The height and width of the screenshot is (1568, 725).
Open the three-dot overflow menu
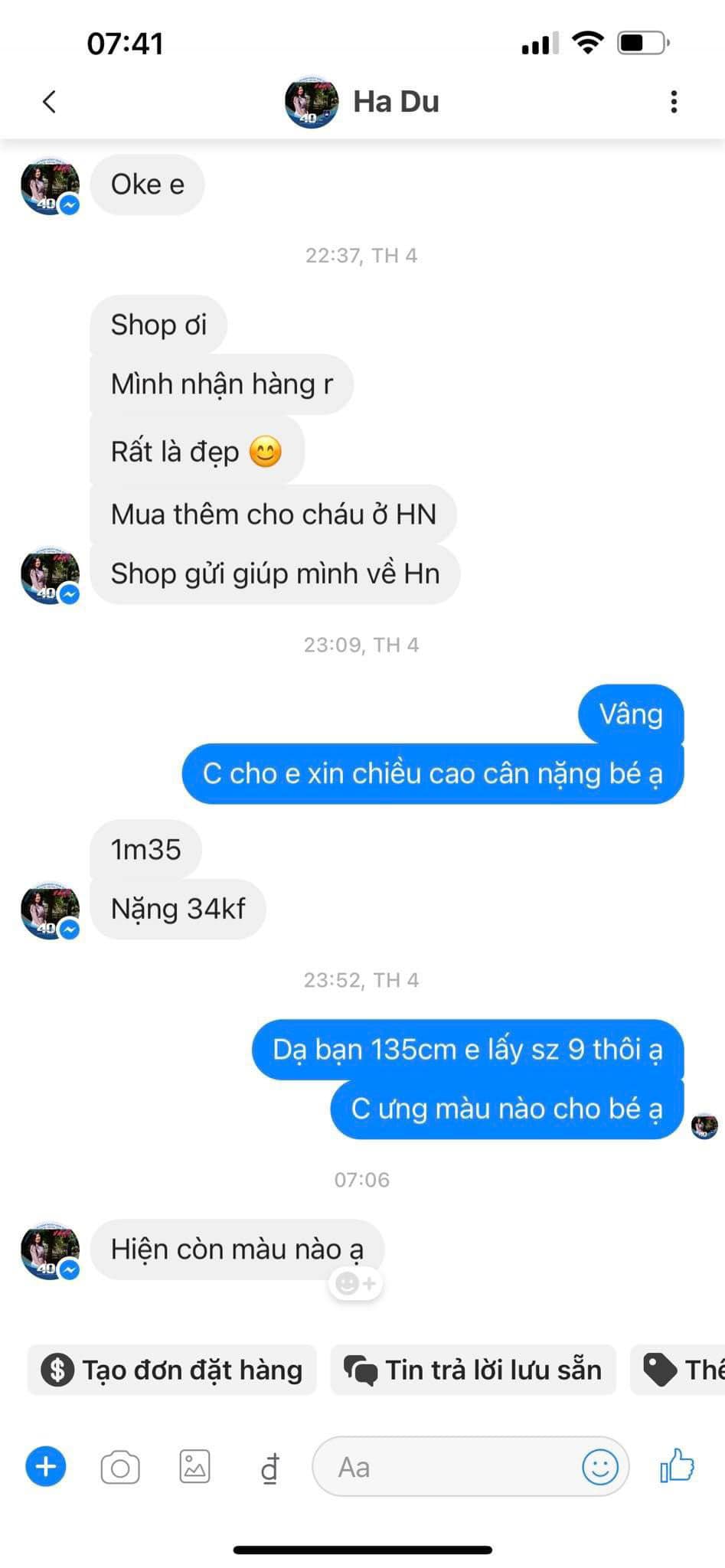674,102
